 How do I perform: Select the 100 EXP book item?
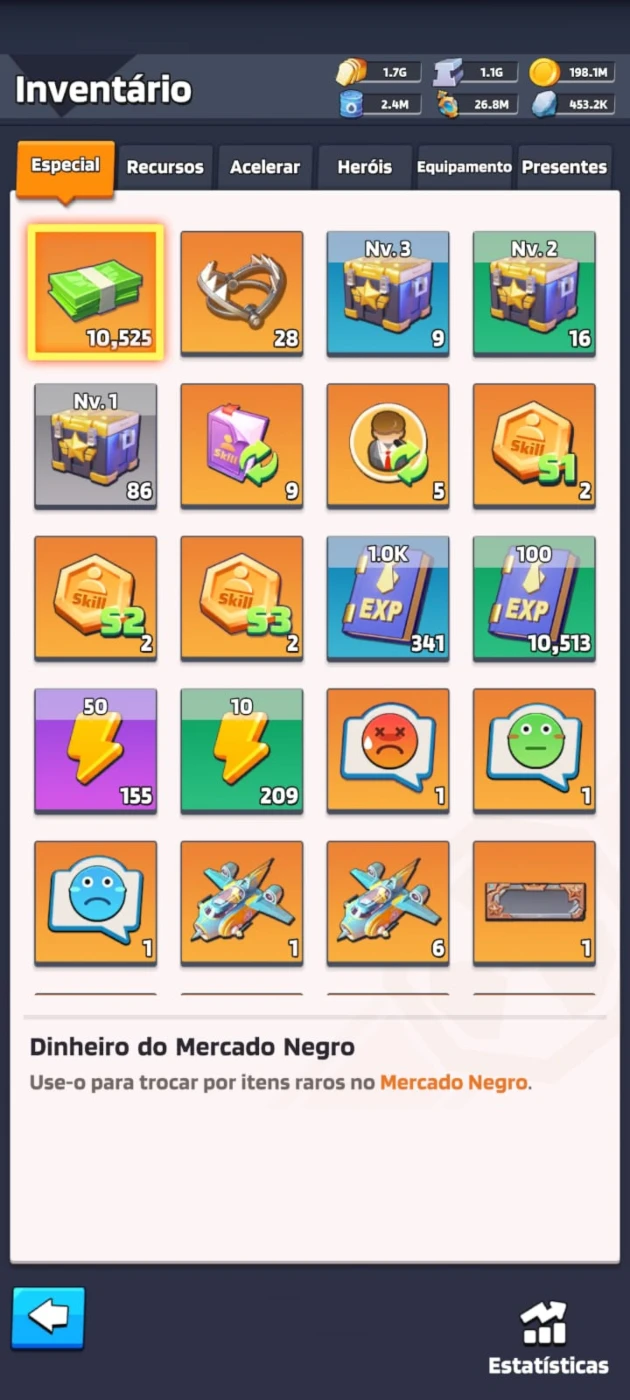pos(534,598)
